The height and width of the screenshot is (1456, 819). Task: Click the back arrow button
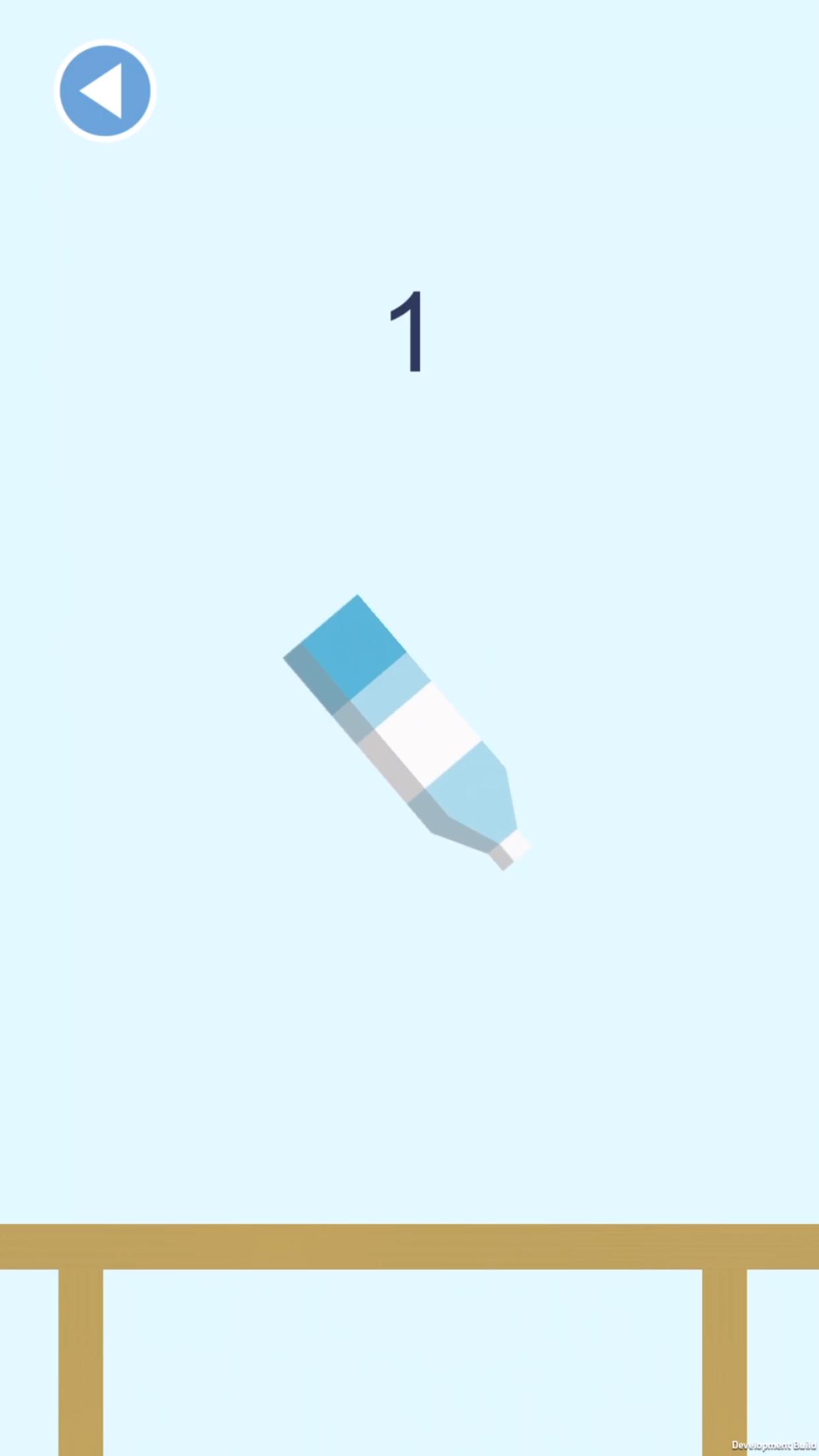click(104, 90)
